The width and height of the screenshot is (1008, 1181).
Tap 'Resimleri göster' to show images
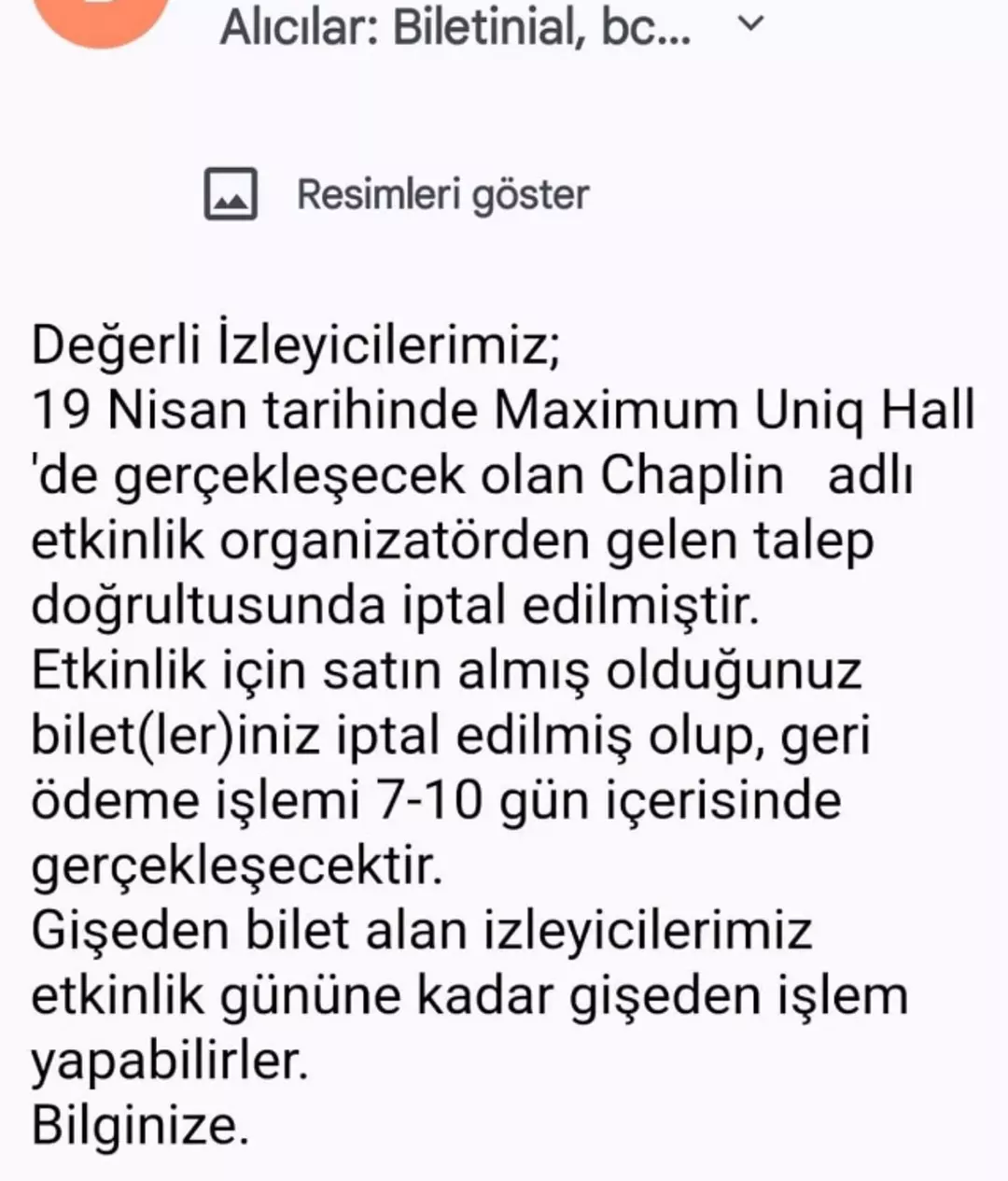coord(441,194)
